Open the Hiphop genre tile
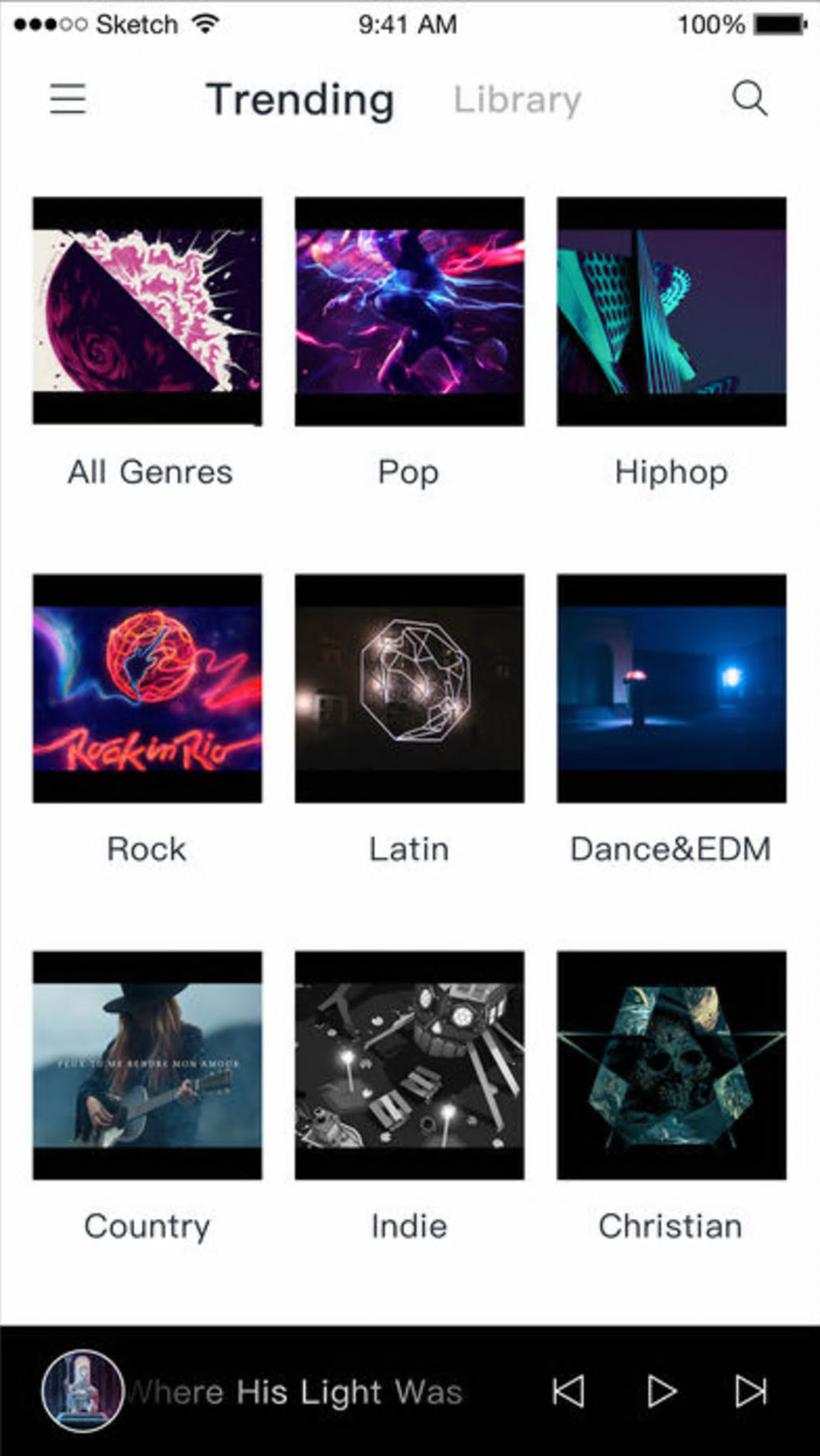The height and width of the screenshot is (1456, 820). pos(671,311)
